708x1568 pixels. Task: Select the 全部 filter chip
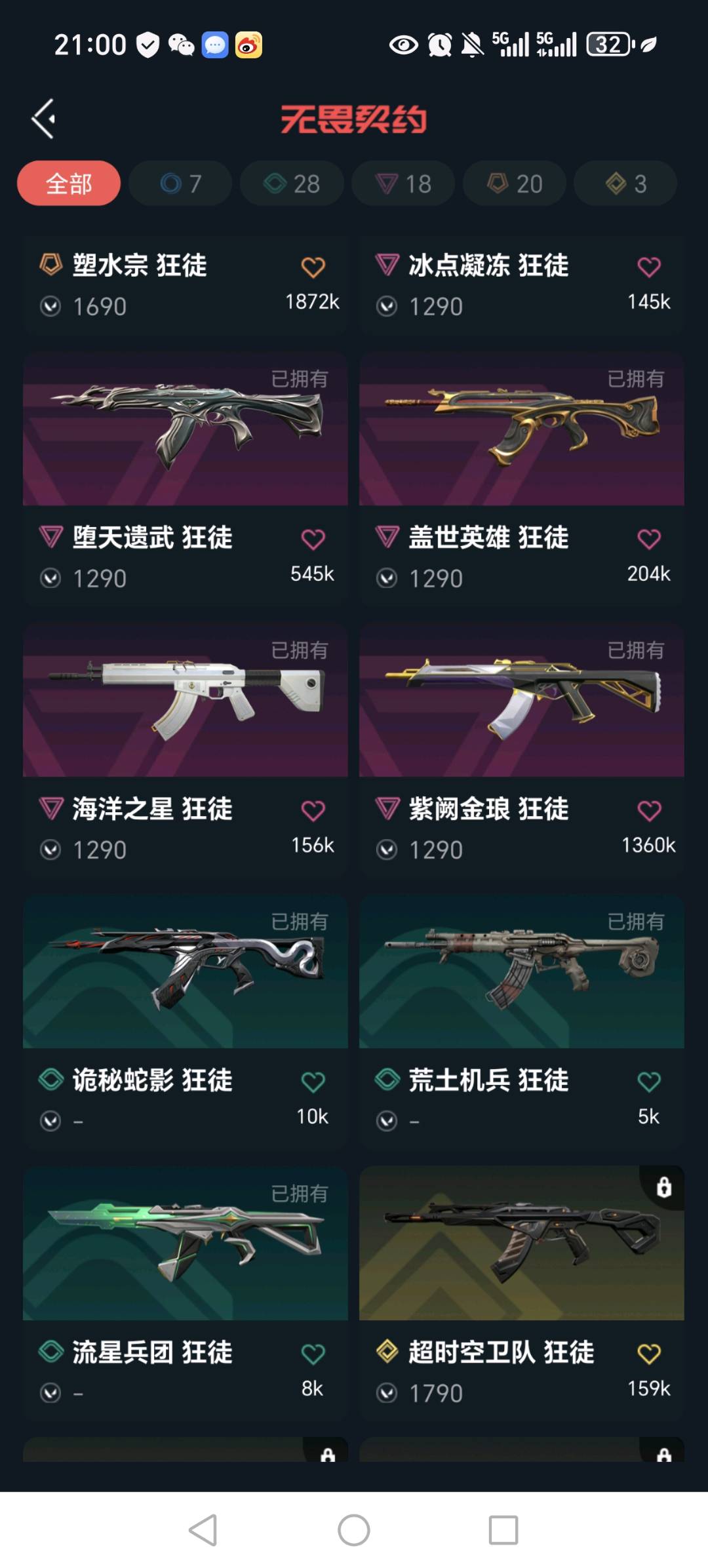[x=69, y=184]
